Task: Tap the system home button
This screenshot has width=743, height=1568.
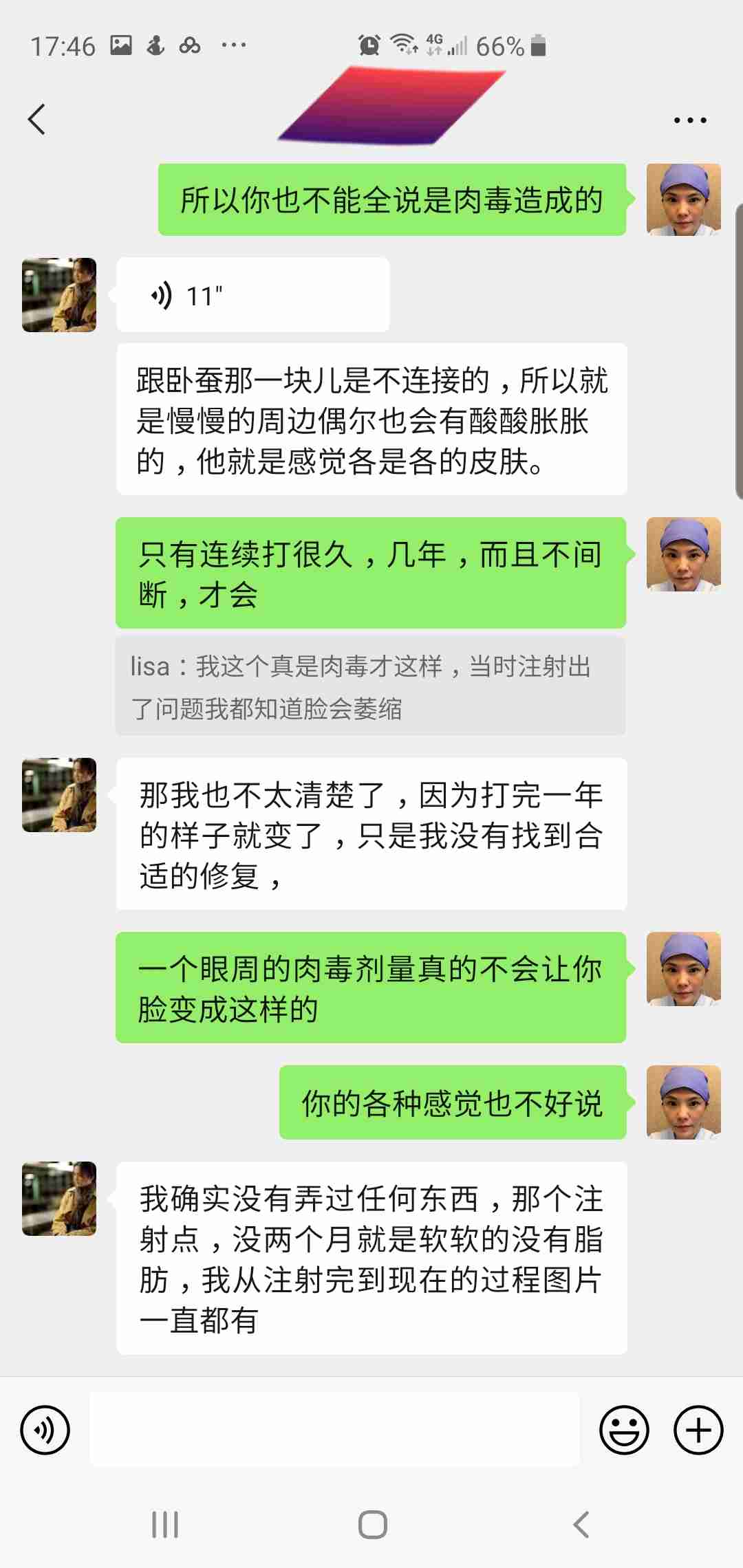Action: (372, 1525)
